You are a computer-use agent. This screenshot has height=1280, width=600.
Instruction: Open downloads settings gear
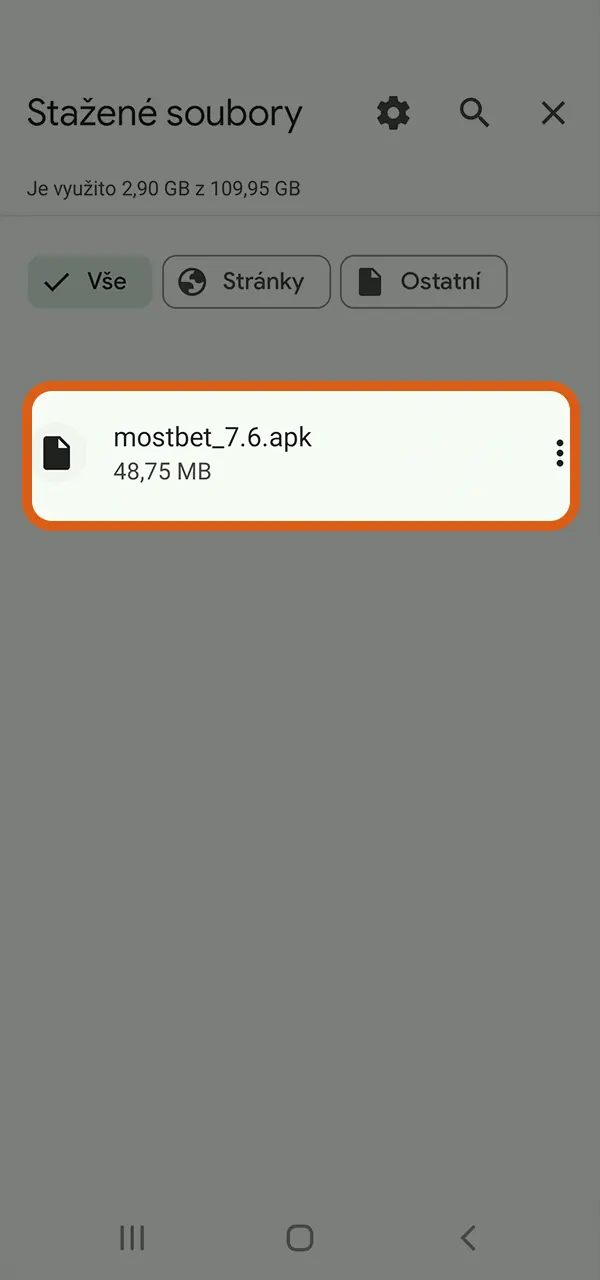(393, 113)
